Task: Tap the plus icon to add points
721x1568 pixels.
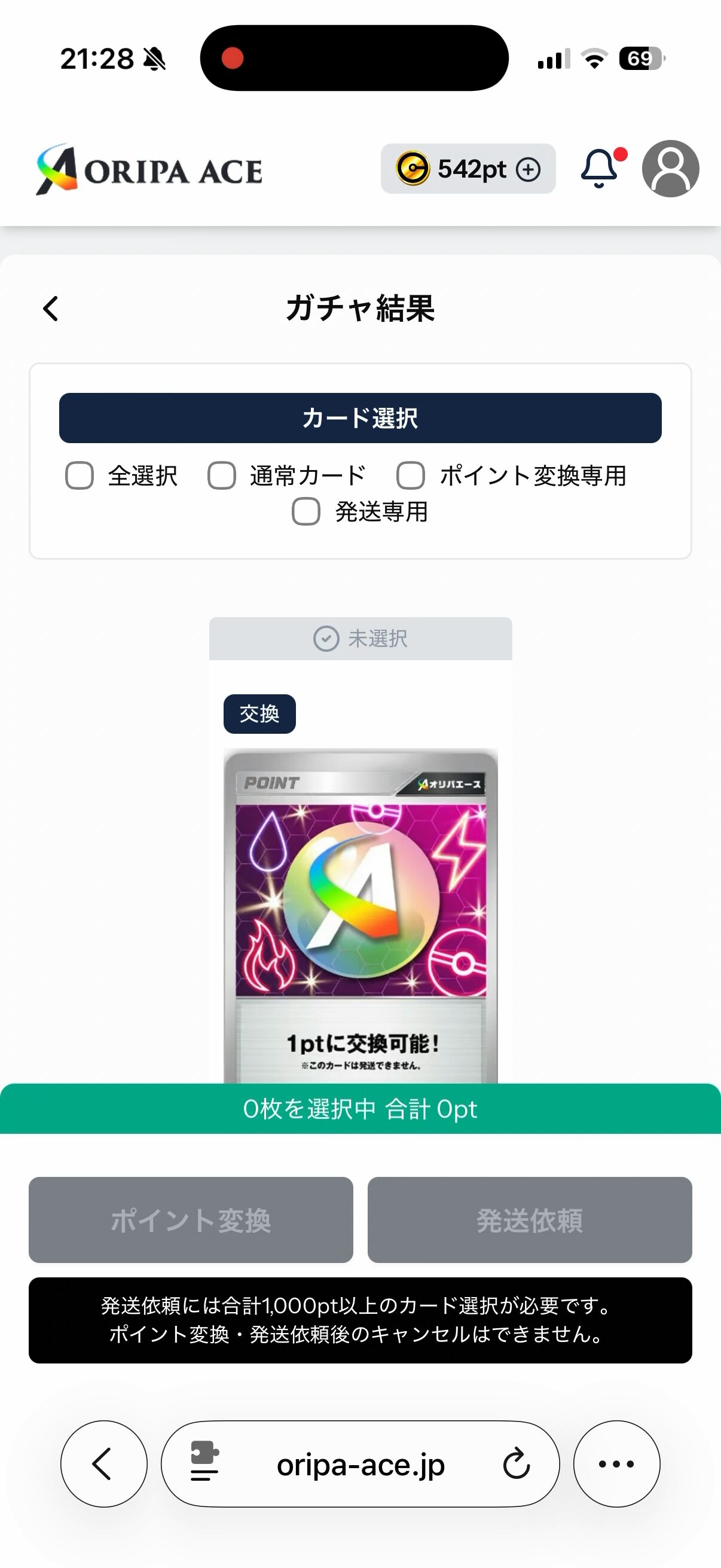Action: click(528, 169)
